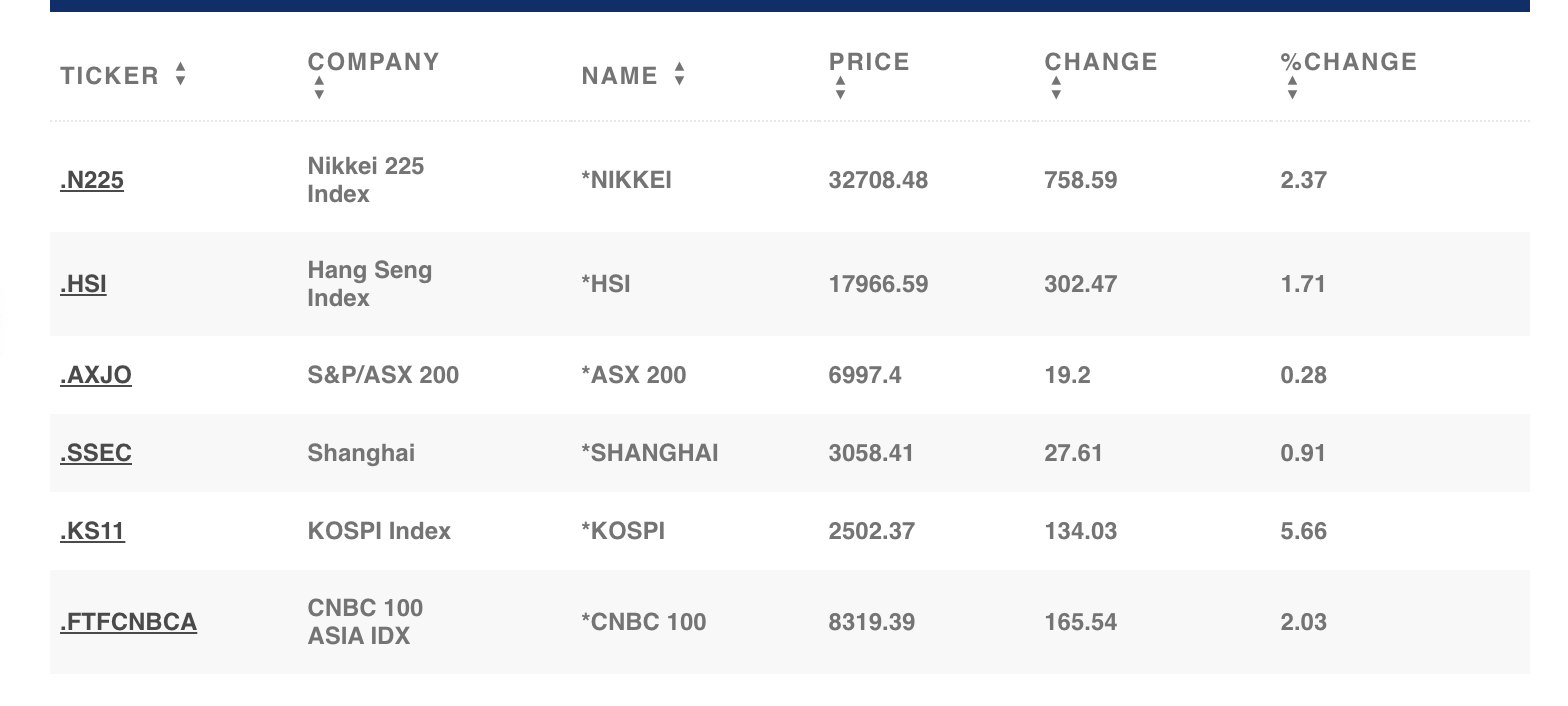View the .AXJO ticker page
The image size is (1568, 706).
click(96, 376)
